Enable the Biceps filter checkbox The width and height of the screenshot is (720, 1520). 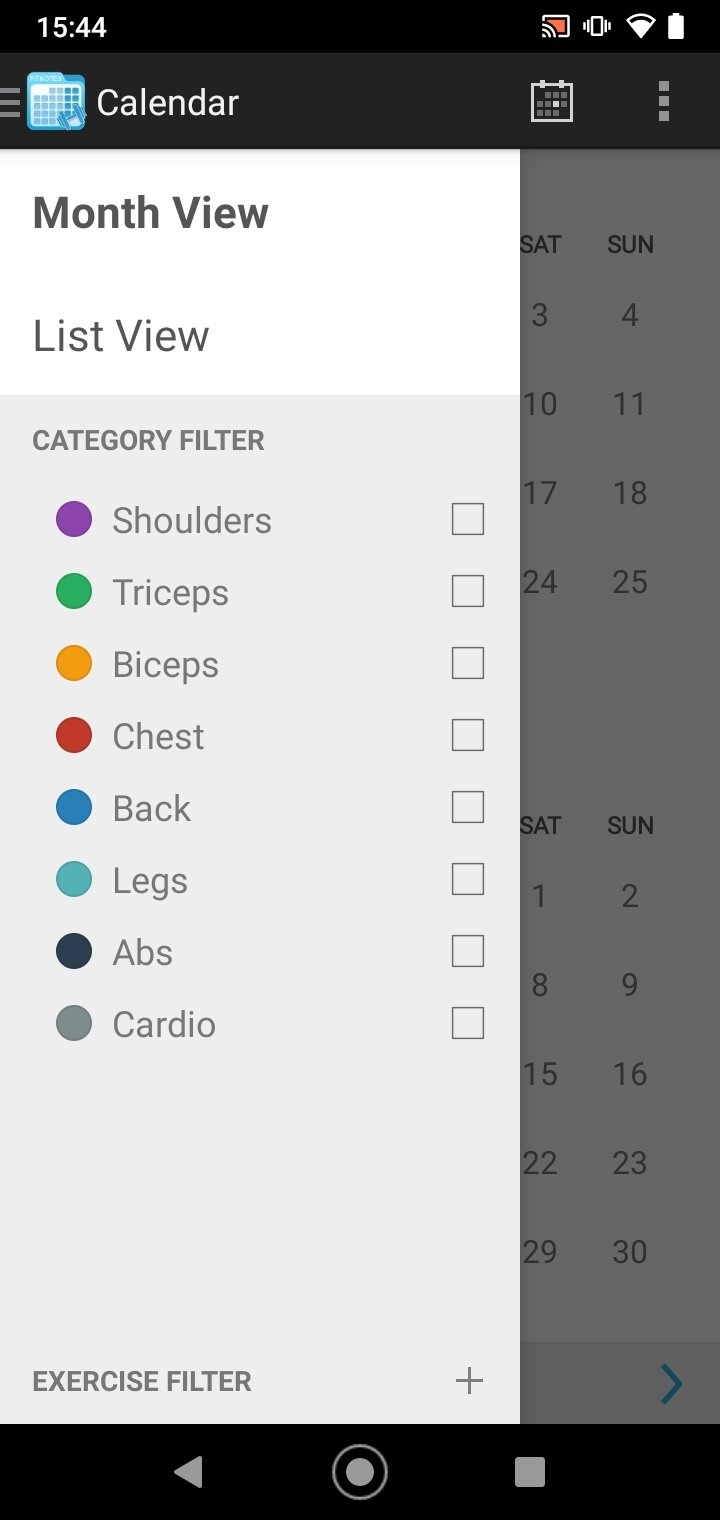pos(468,663)
